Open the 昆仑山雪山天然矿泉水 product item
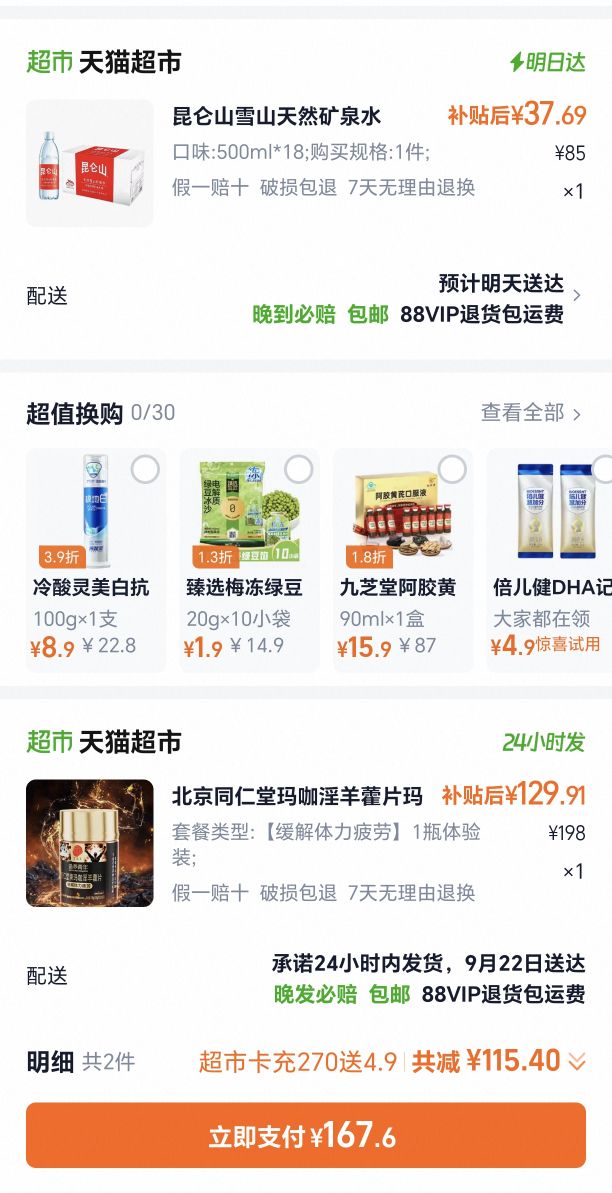The height and width of the screenshot is (1193, 612). pos(306,163)
